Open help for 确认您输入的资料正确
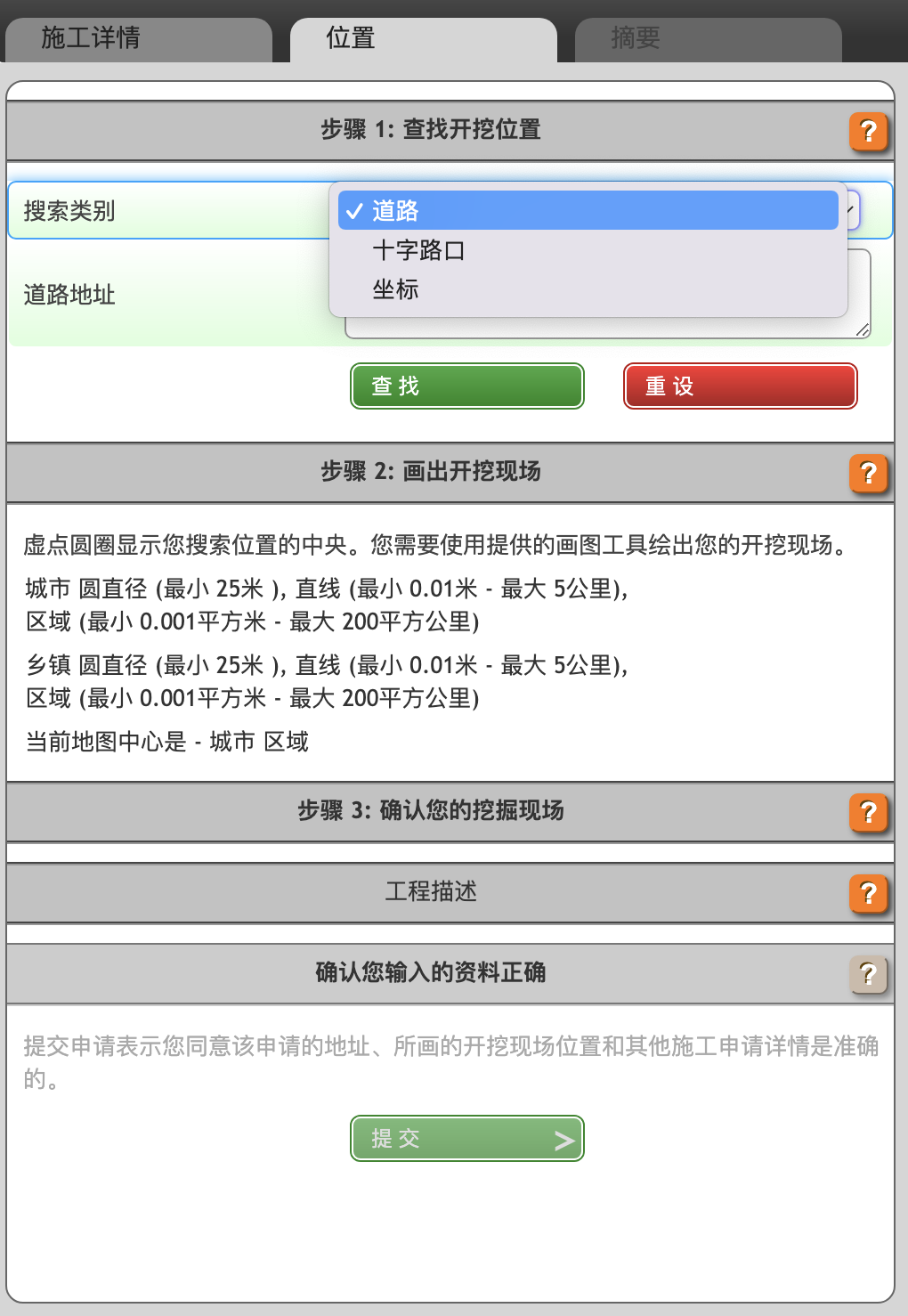Screen dimensions: 908x1316 click(x=868, y=975)
